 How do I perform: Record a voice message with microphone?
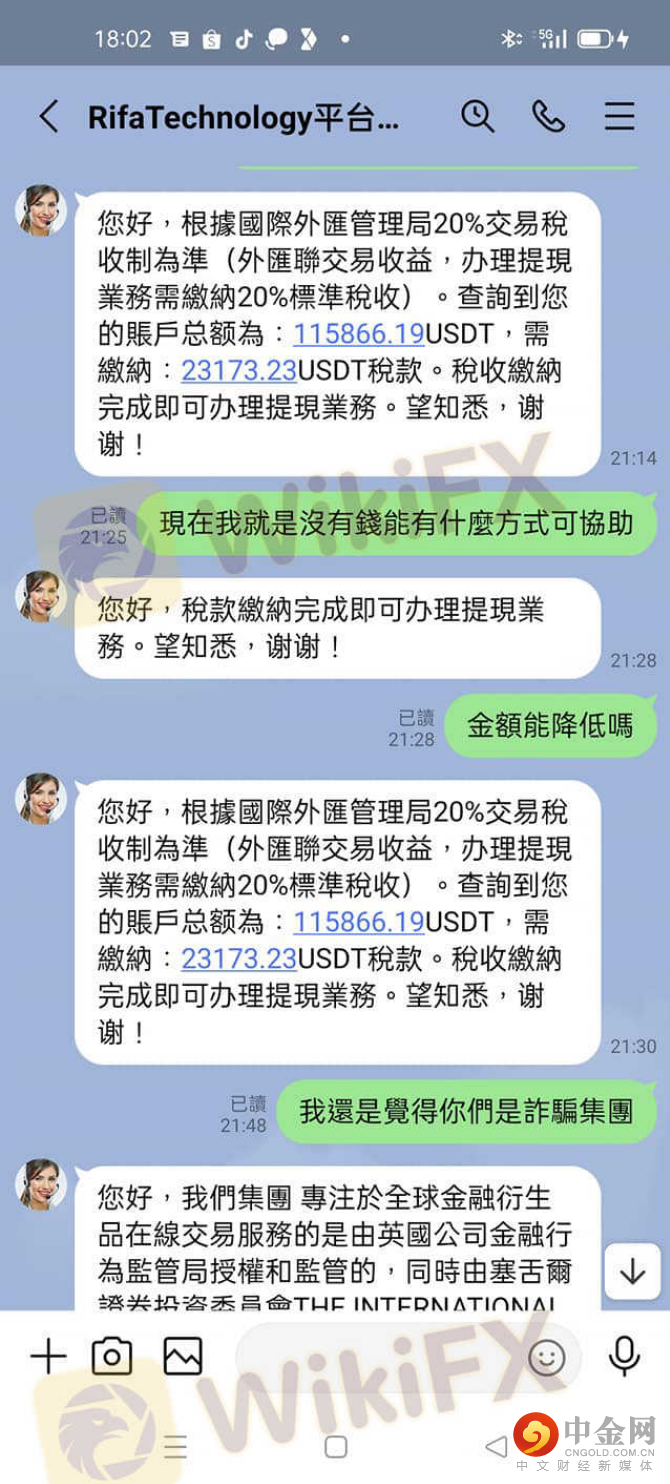point(624,1357)
